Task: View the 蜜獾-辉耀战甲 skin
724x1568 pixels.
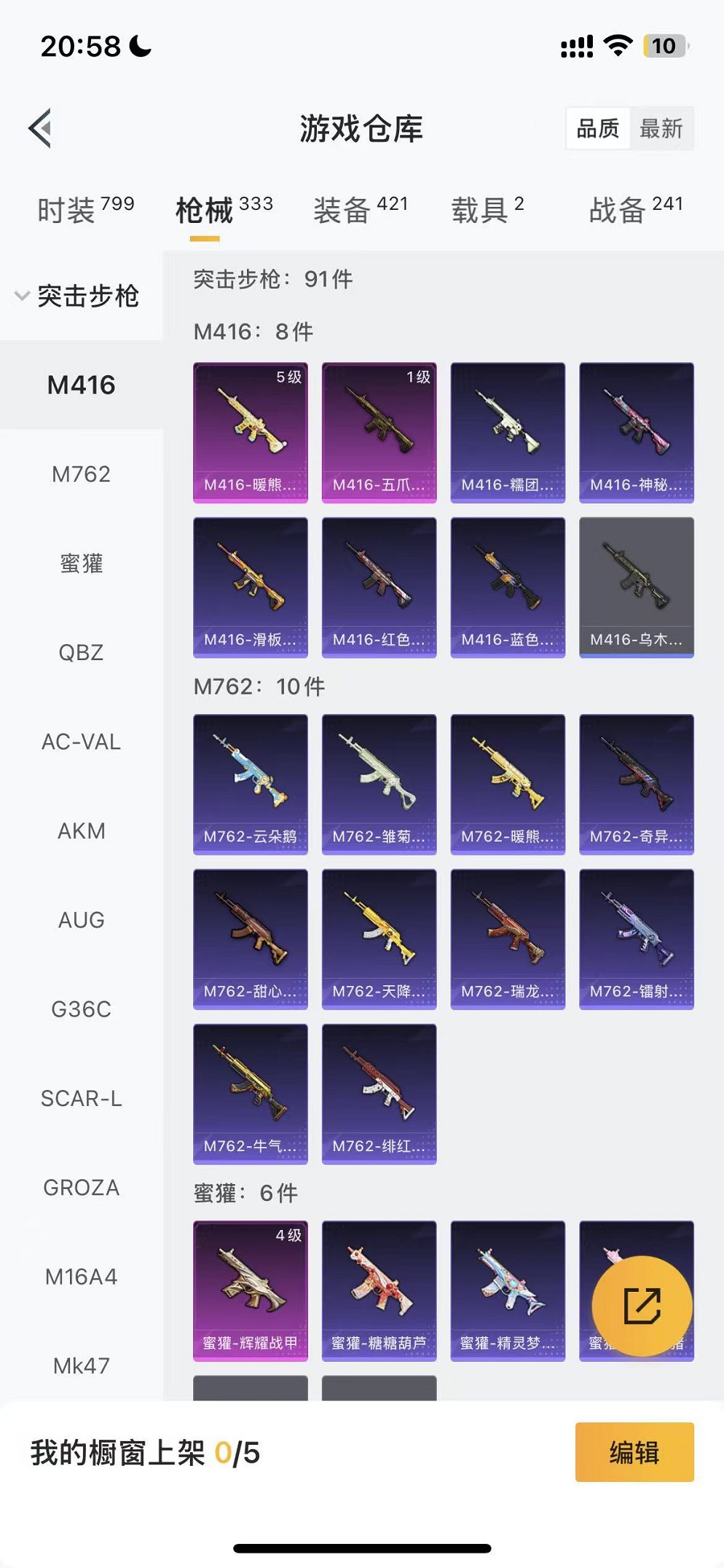Action: 250,1290
